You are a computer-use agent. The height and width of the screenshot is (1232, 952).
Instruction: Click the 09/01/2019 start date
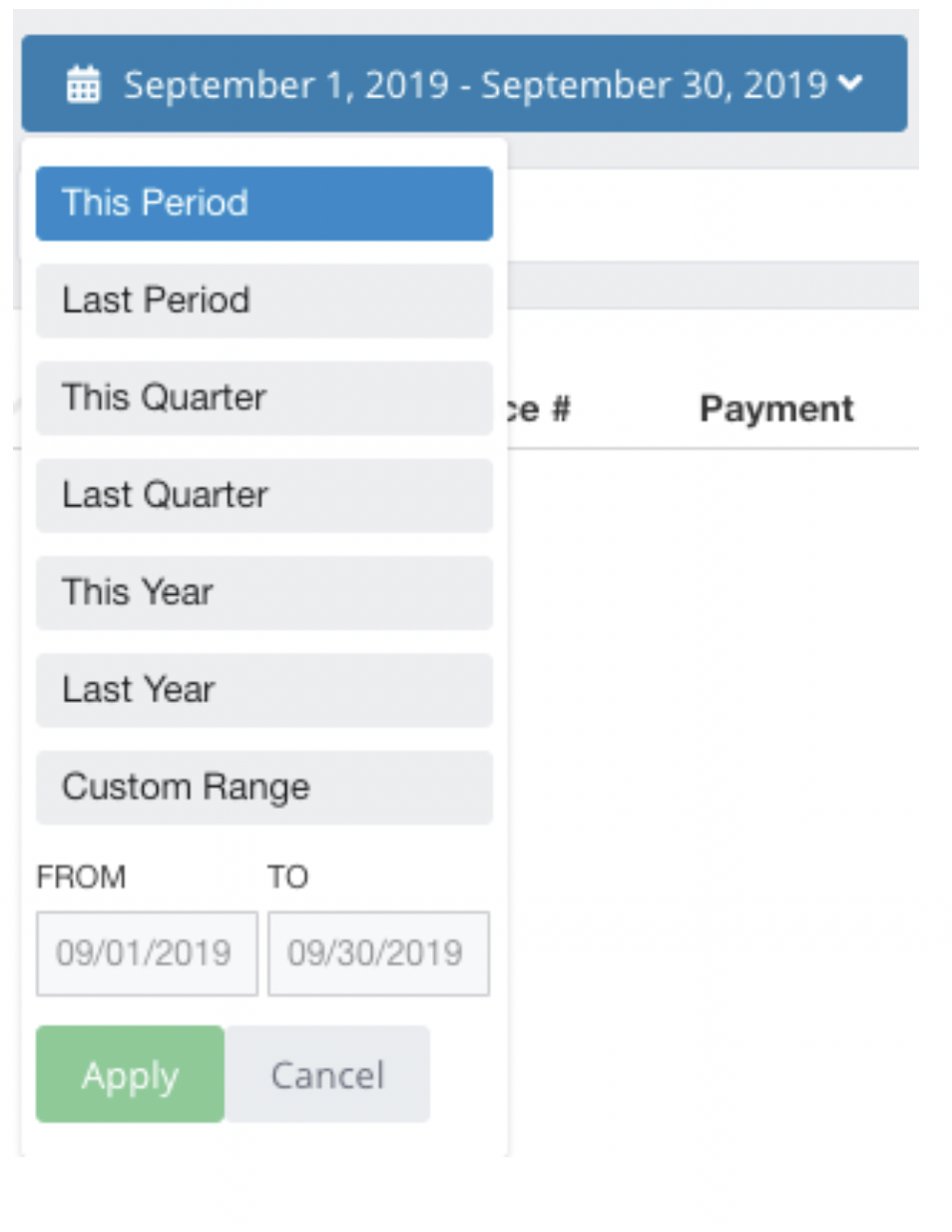coord(146,954)
